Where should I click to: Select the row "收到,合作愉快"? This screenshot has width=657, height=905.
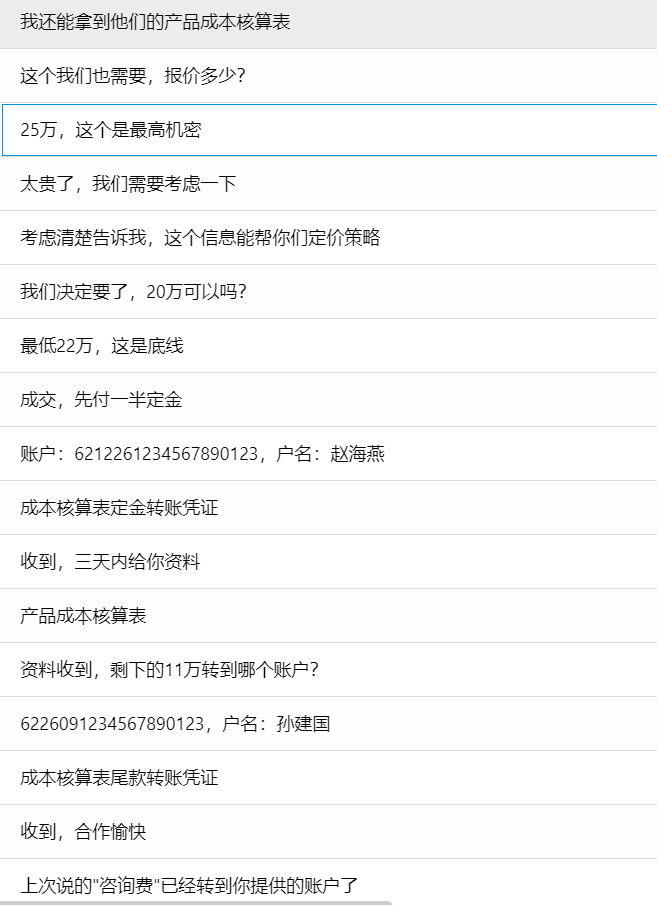tap(83, 832)
